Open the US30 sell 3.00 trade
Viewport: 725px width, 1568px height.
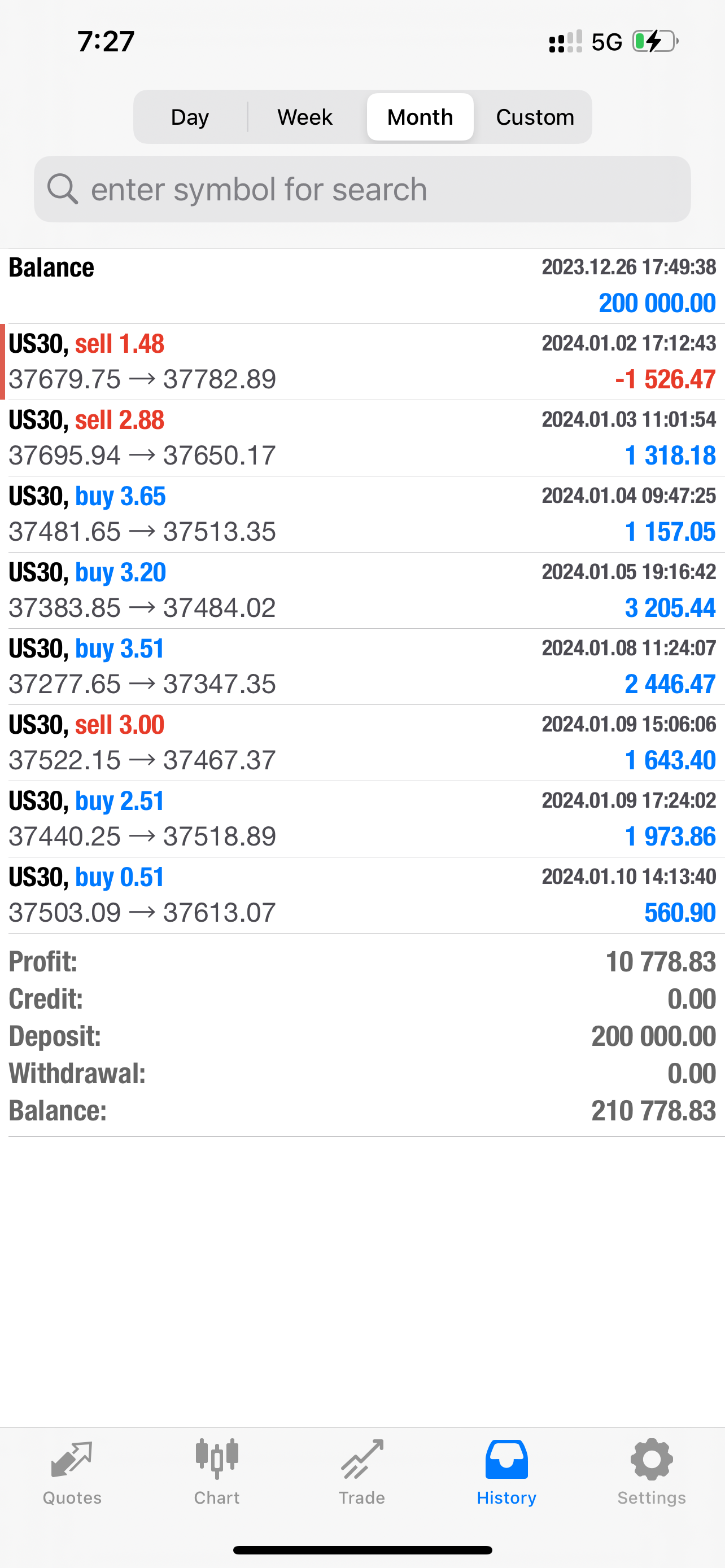point(362,743)
